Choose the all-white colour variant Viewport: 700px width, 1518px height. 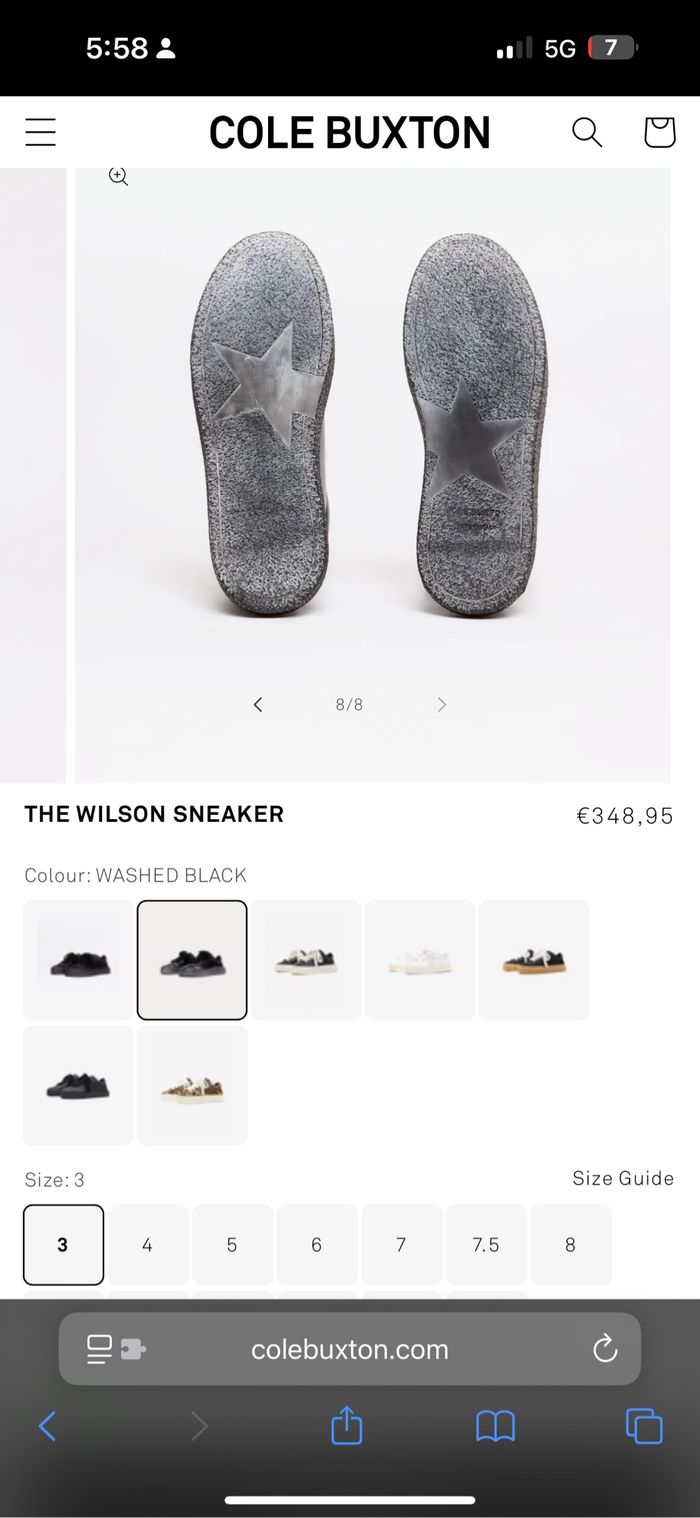pos(419,960)
